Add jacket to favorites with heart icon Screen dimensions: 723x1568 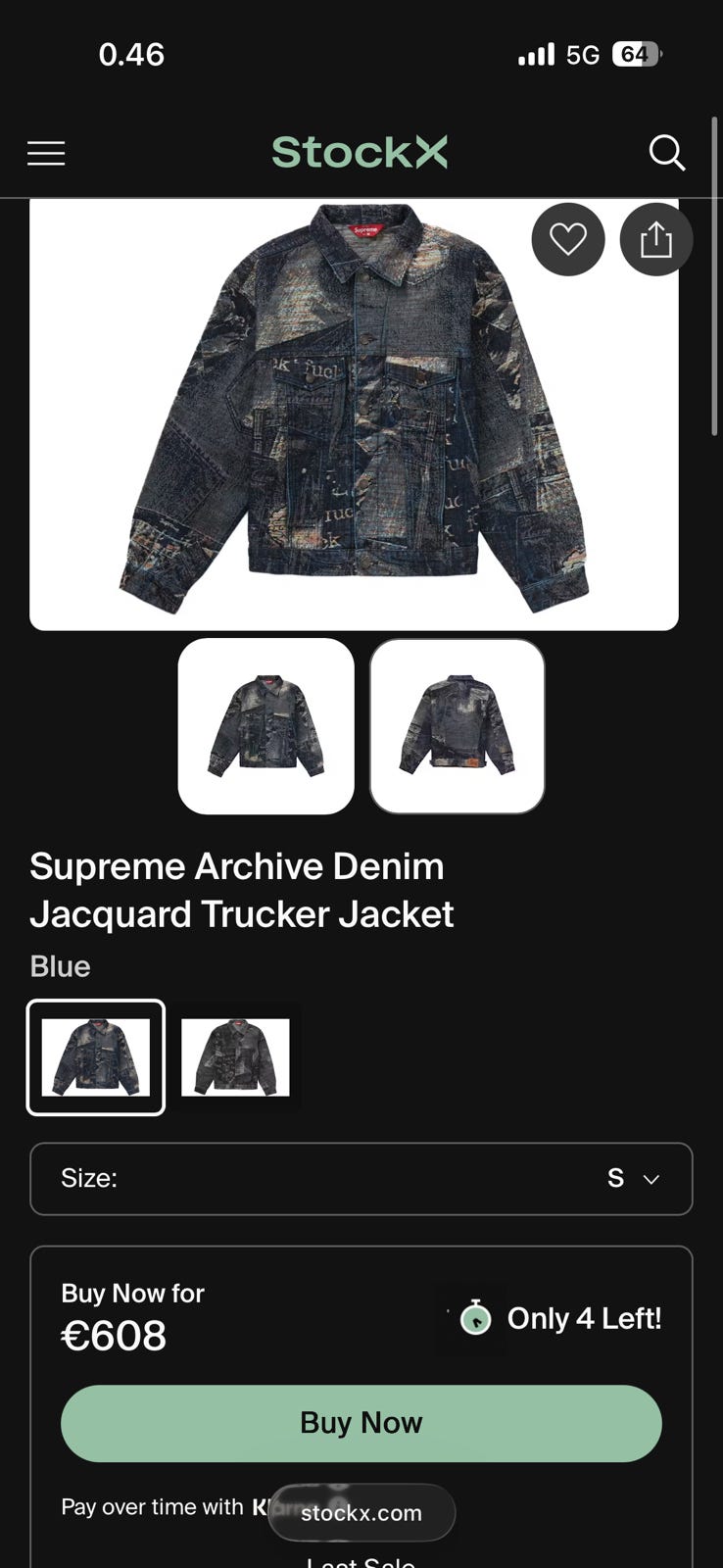pyautogui.click(x=568, y=239)
